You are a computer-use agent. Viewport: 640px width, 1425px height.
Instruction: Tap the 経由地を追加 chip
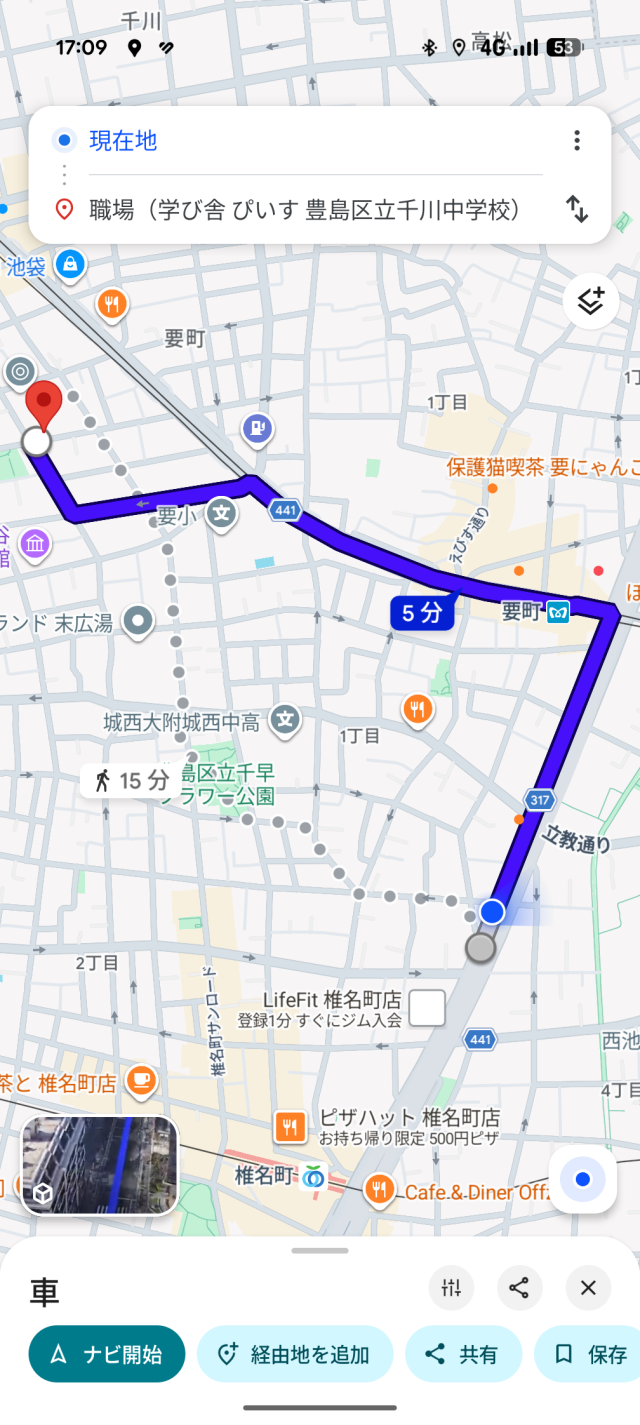pos(294,1355)
